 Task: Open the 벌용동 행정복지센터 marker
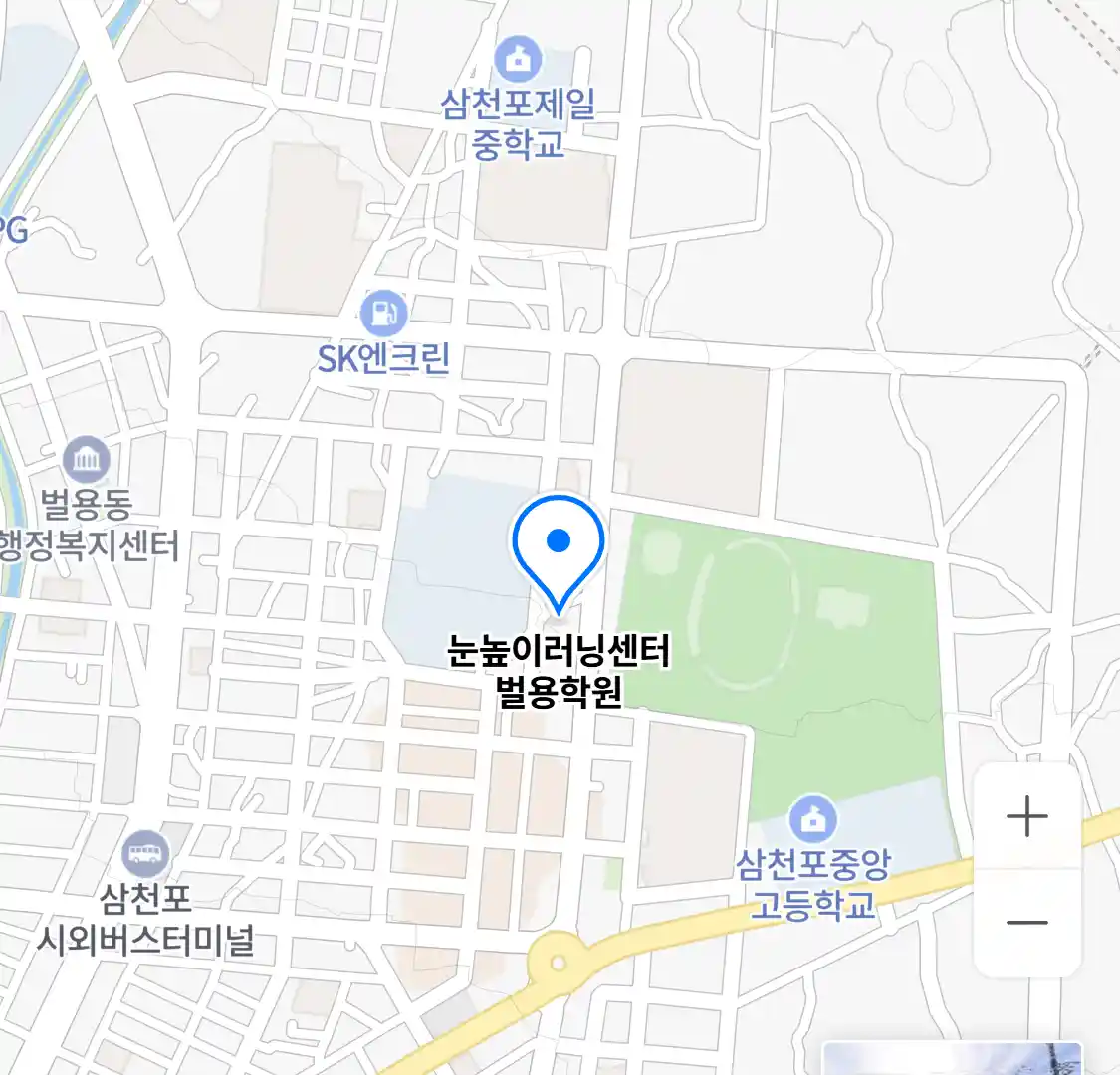click(x=87, y=459)
